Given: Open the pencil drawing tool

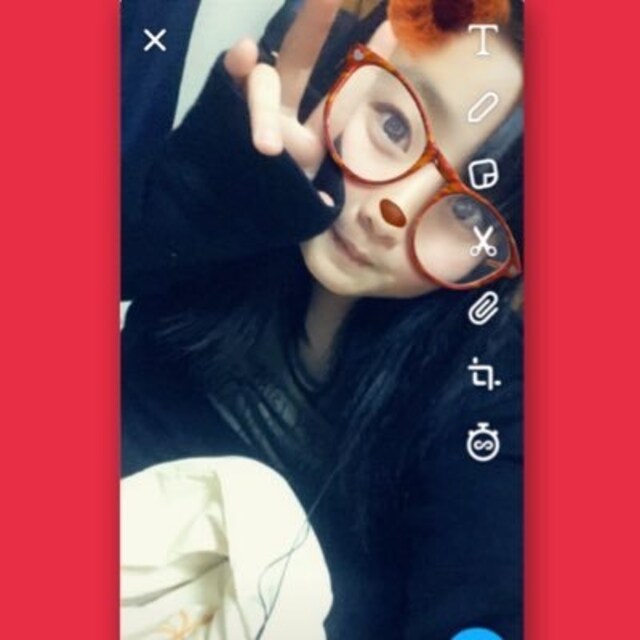Looking at the screenshot, I should pyautogui.click(x=484, y=107).
